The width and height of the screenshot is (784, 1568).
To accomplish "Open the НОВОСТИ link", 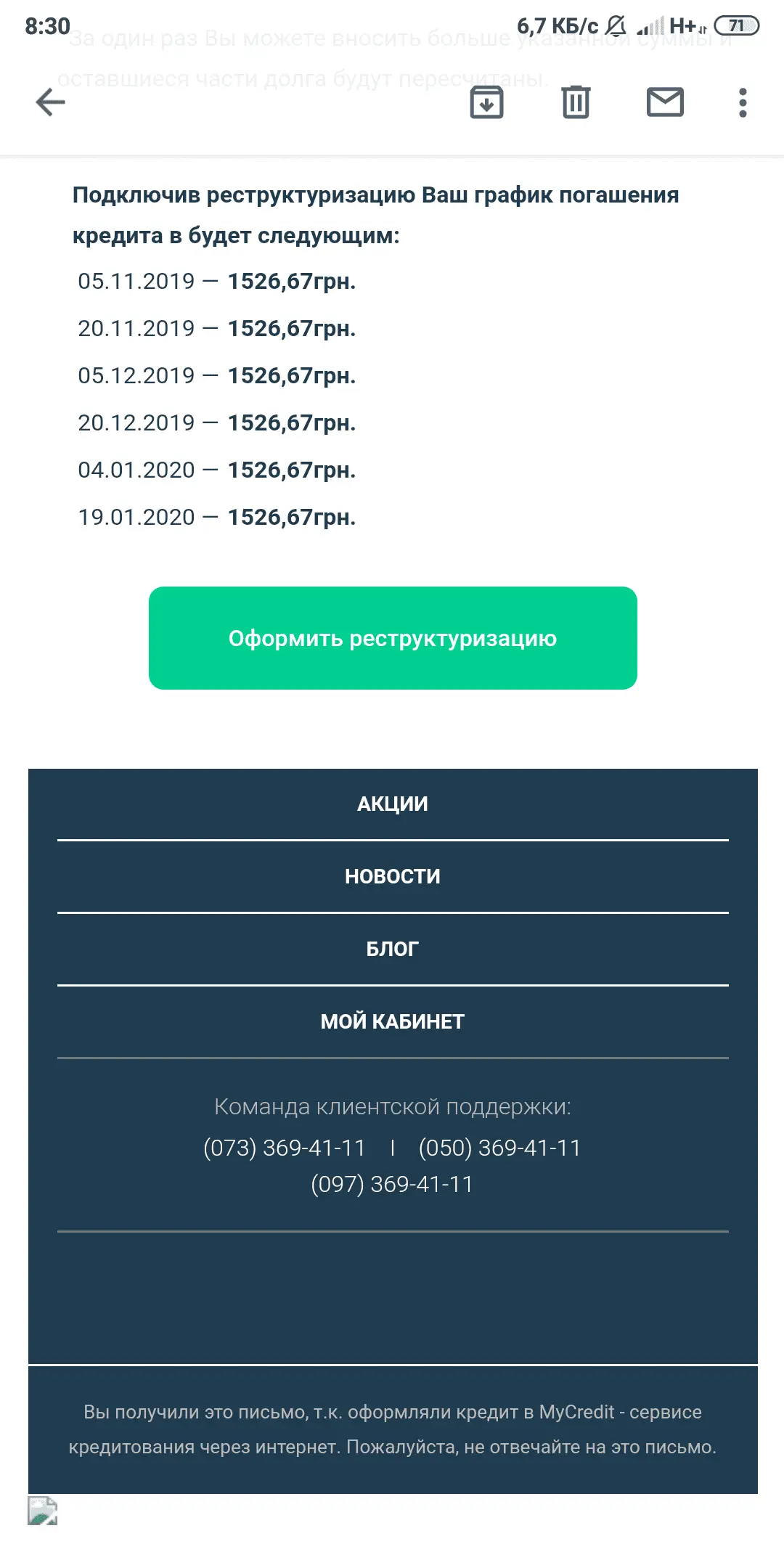I will tap(393, 876).
